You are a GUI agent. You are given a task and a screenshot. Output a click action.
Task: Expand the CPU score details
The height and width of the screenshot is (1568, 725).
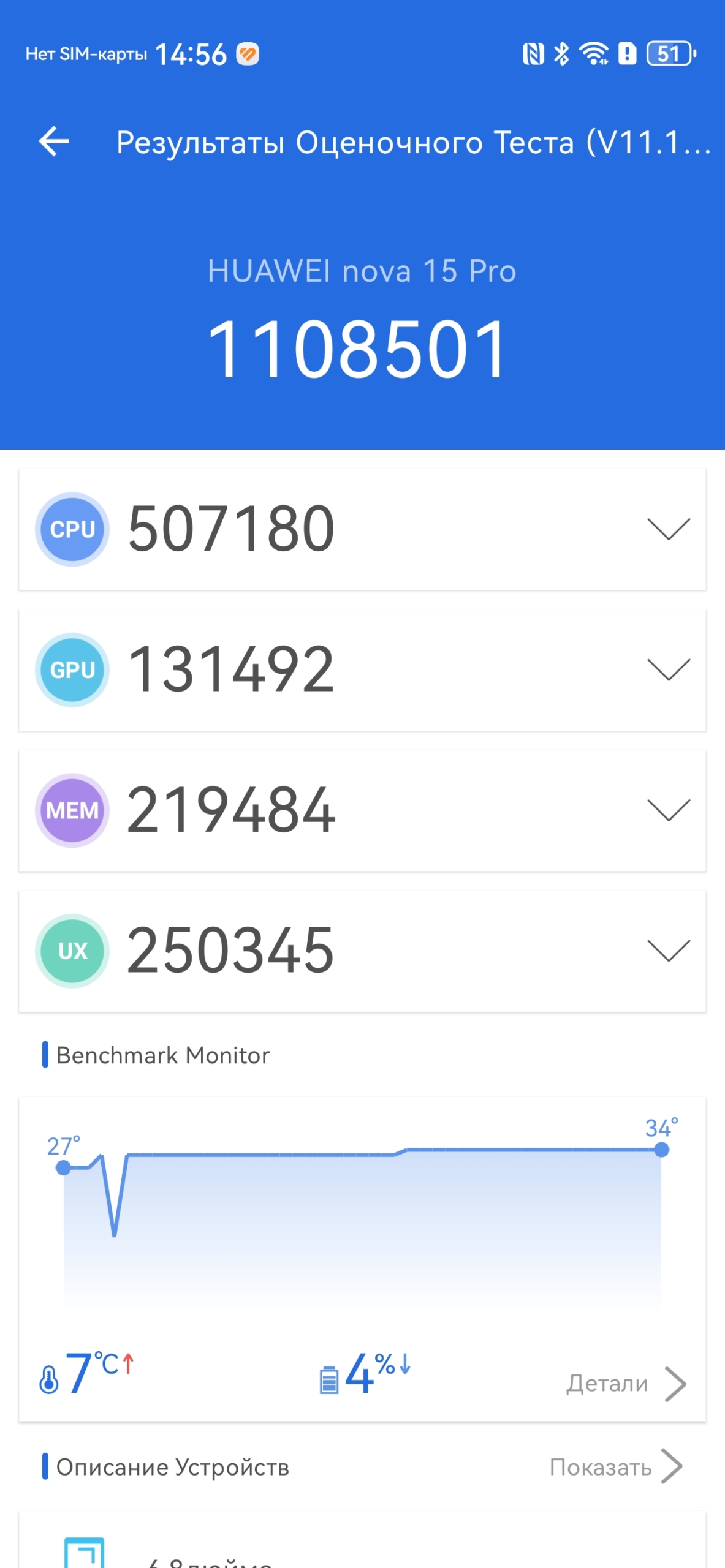click(x=667, y=529)
